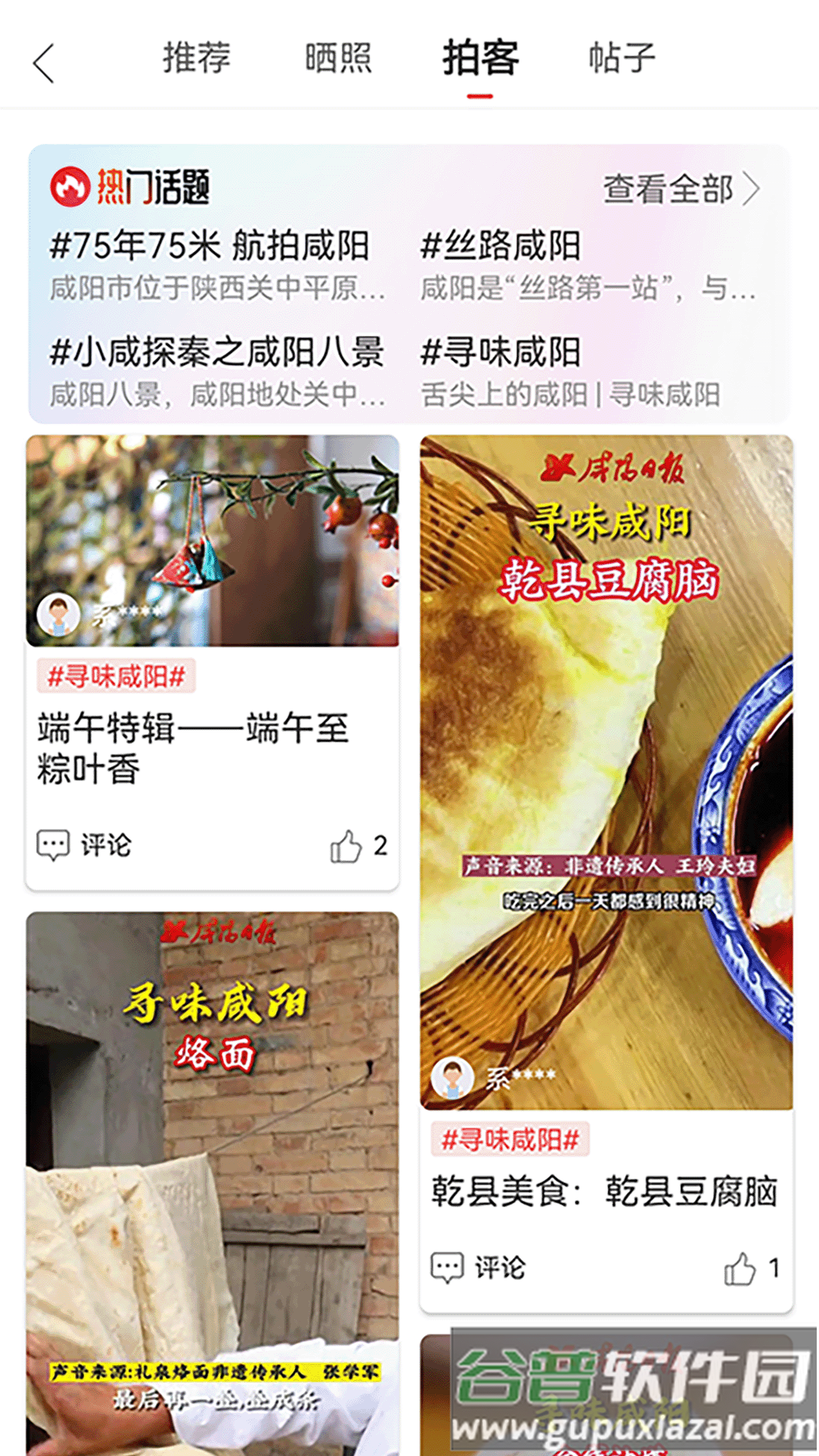This screenshot has height=1456, width=819.
Task: Switch to the 推荐 tab
Action: pos(194,59)
